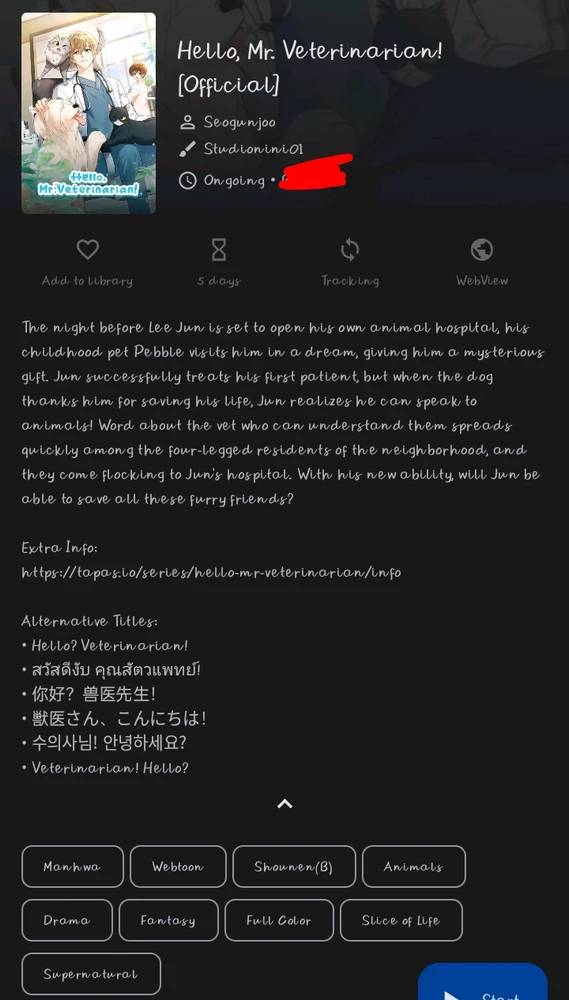Select the Webtoon genre chip
Image resolution: width=569 pixels, height=1000 pixels.
178,866
